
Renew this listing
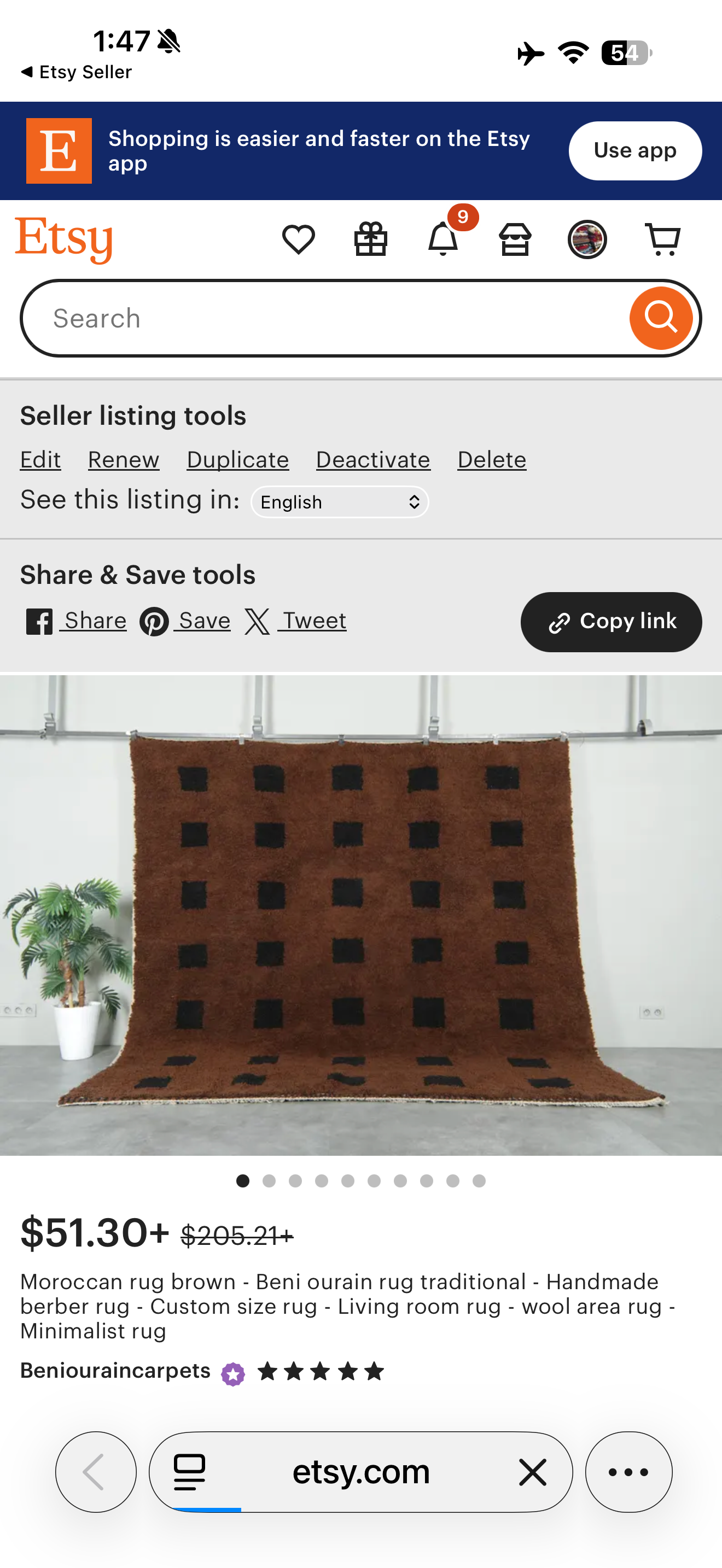[124, 460]
